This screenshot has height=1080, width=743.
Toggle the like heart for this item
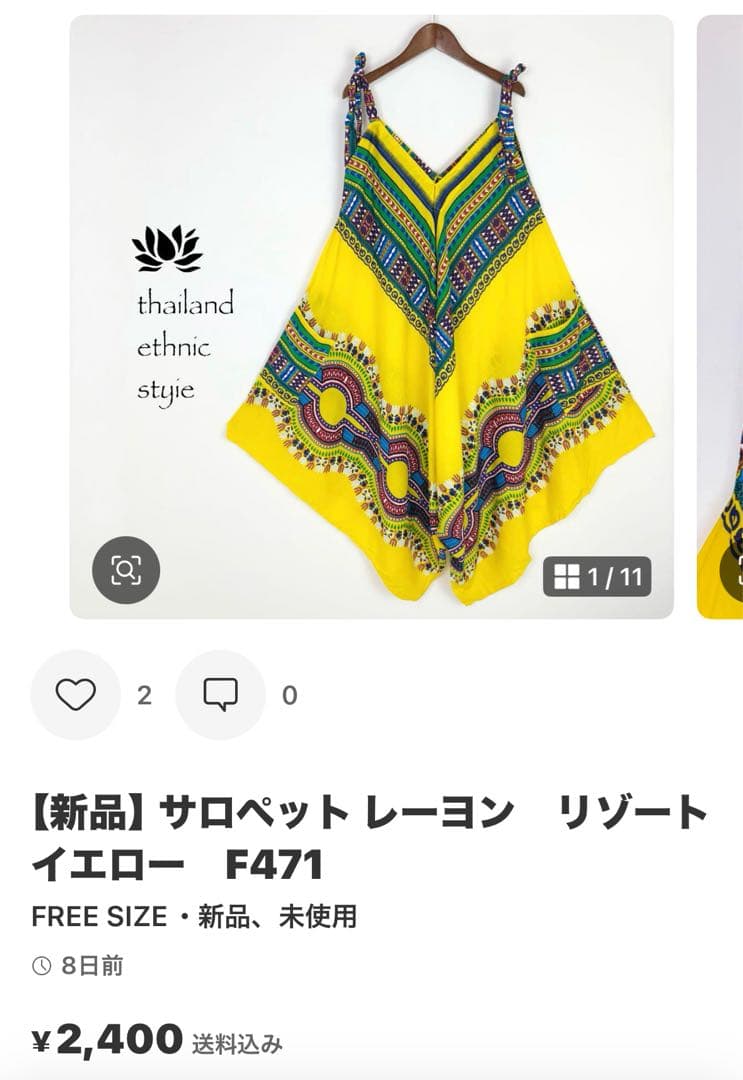point(76,691)
